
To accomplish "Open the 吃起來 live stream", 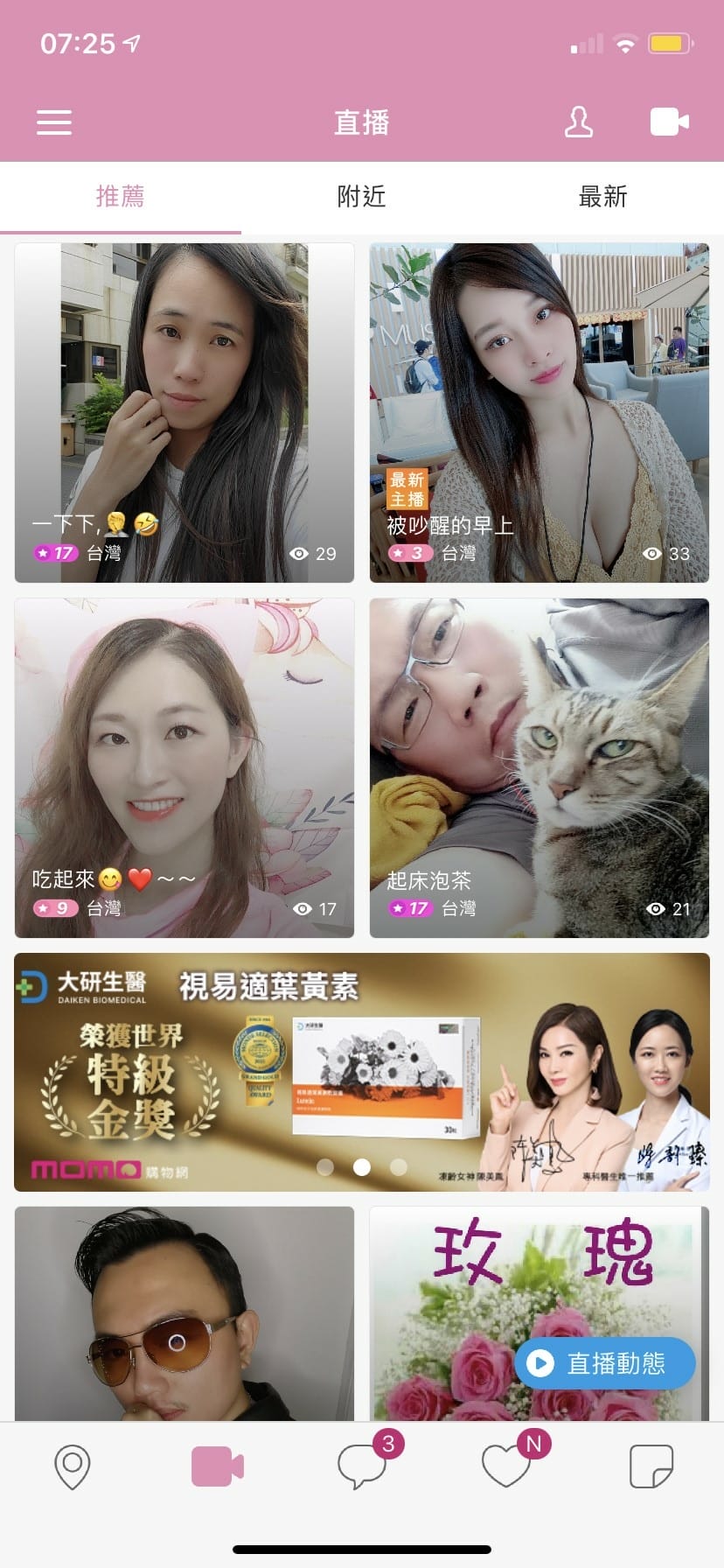I will (184, 767).
